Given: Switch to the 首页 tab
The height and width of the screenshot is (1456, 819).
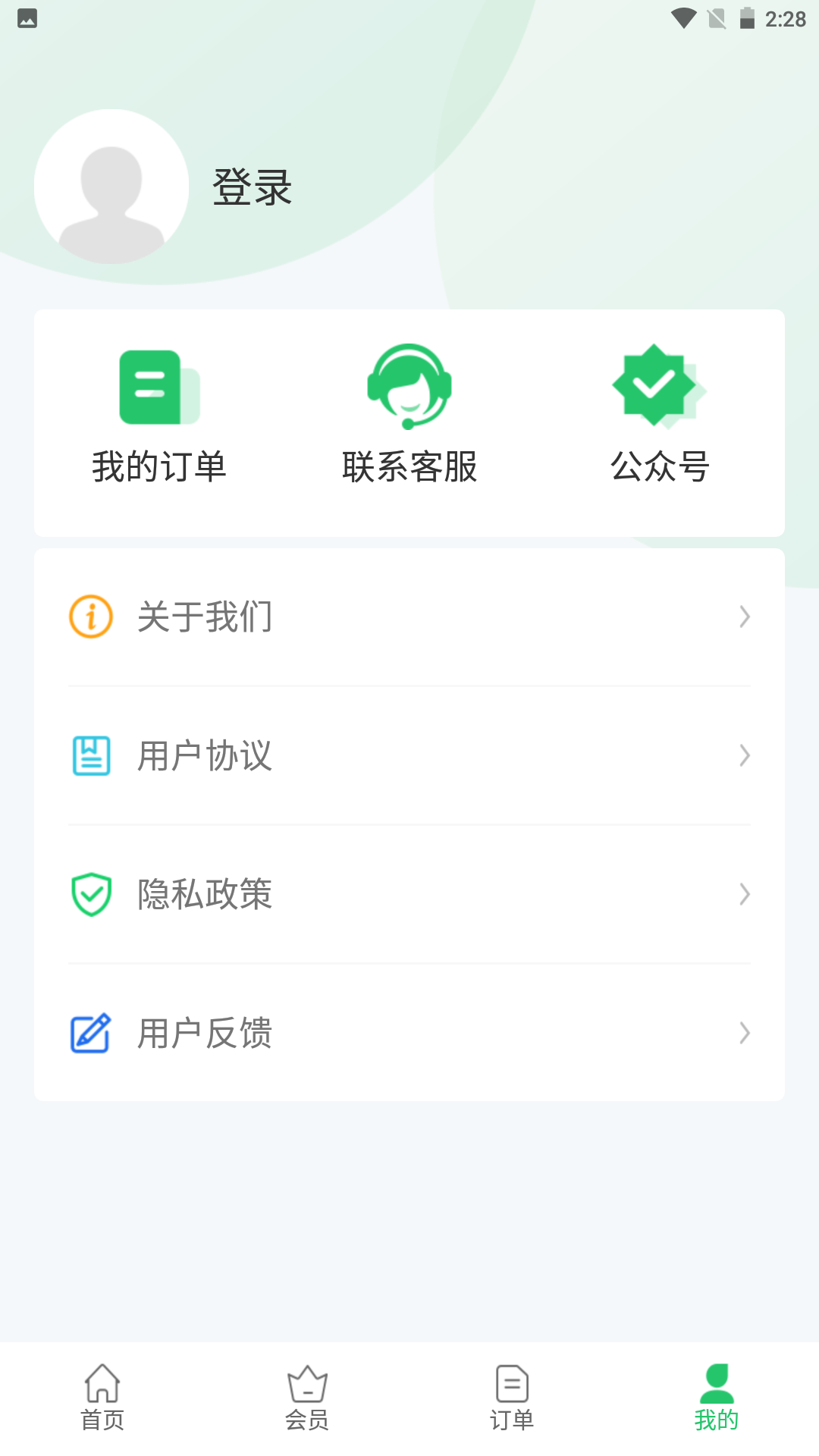Looking at the screenshot, I should [x=102, y=1399].
